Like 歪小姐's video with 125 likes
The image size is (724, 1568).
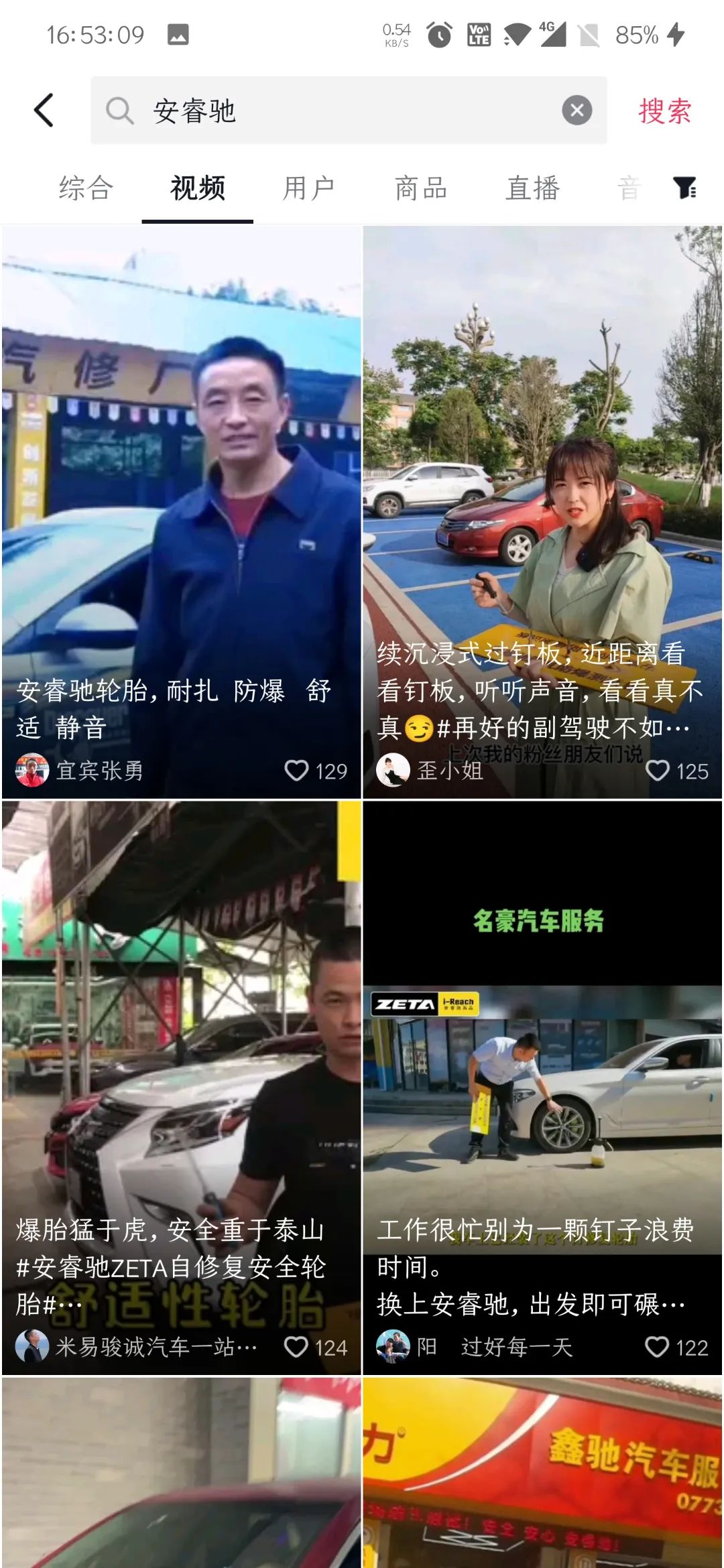pos(658,771)
